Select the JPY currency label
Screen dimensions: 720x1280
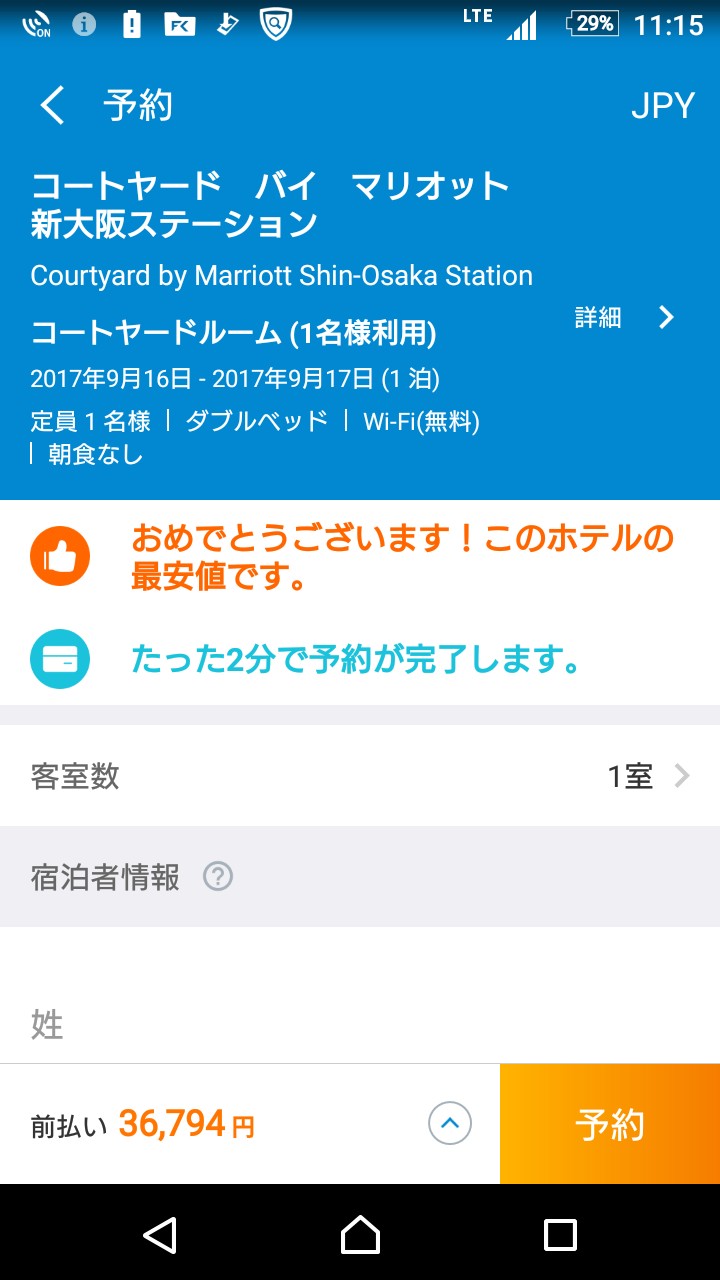(x=662, y=104)
